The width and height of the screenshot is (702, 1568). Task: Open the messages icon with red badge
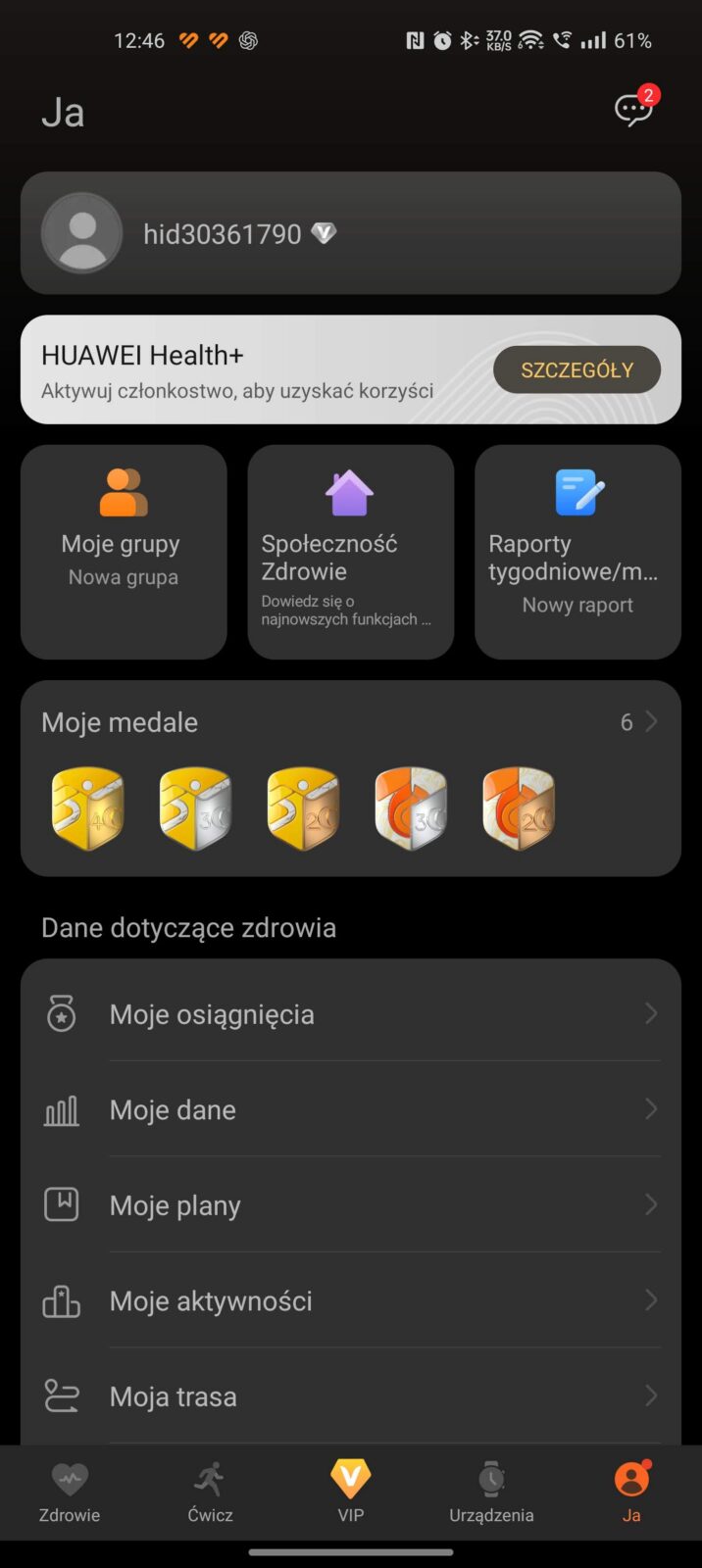click(x=633, y=110)
